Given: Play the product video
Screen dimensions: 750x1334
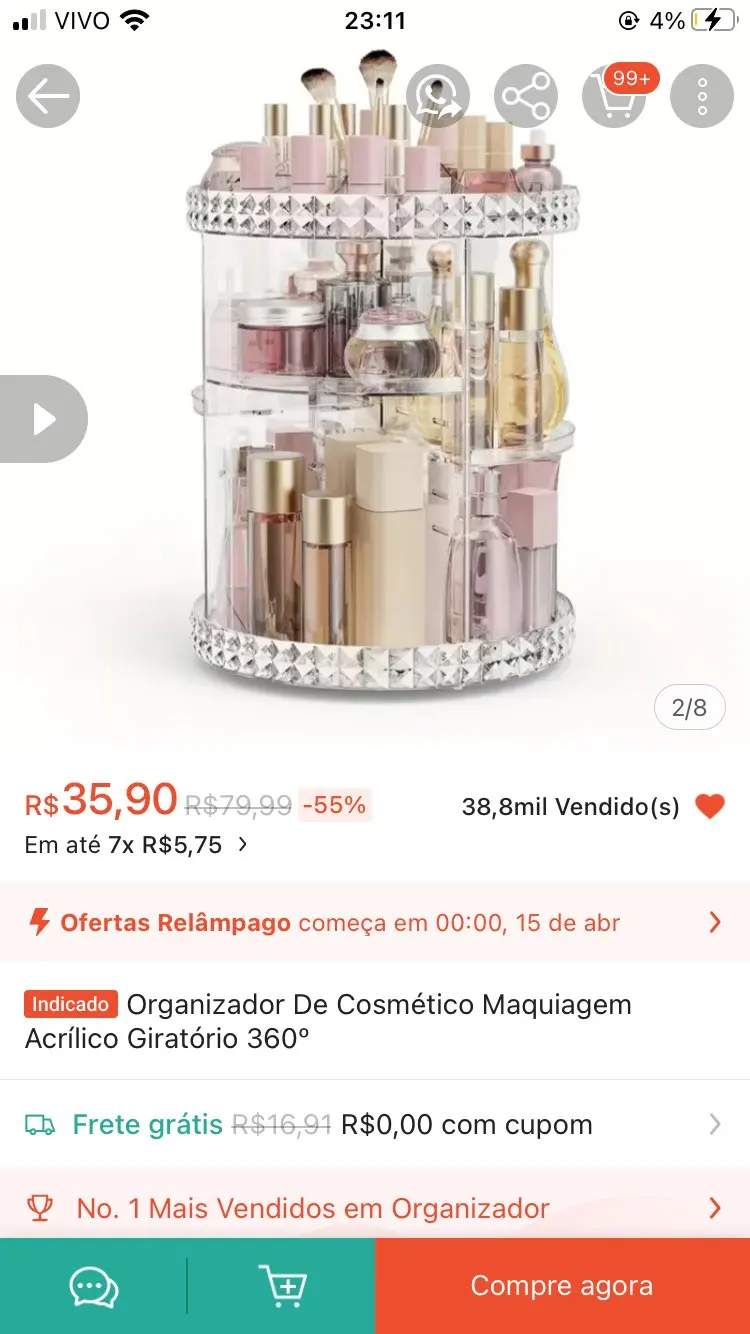Looking at the screenshot, I should tap(44, 419).
